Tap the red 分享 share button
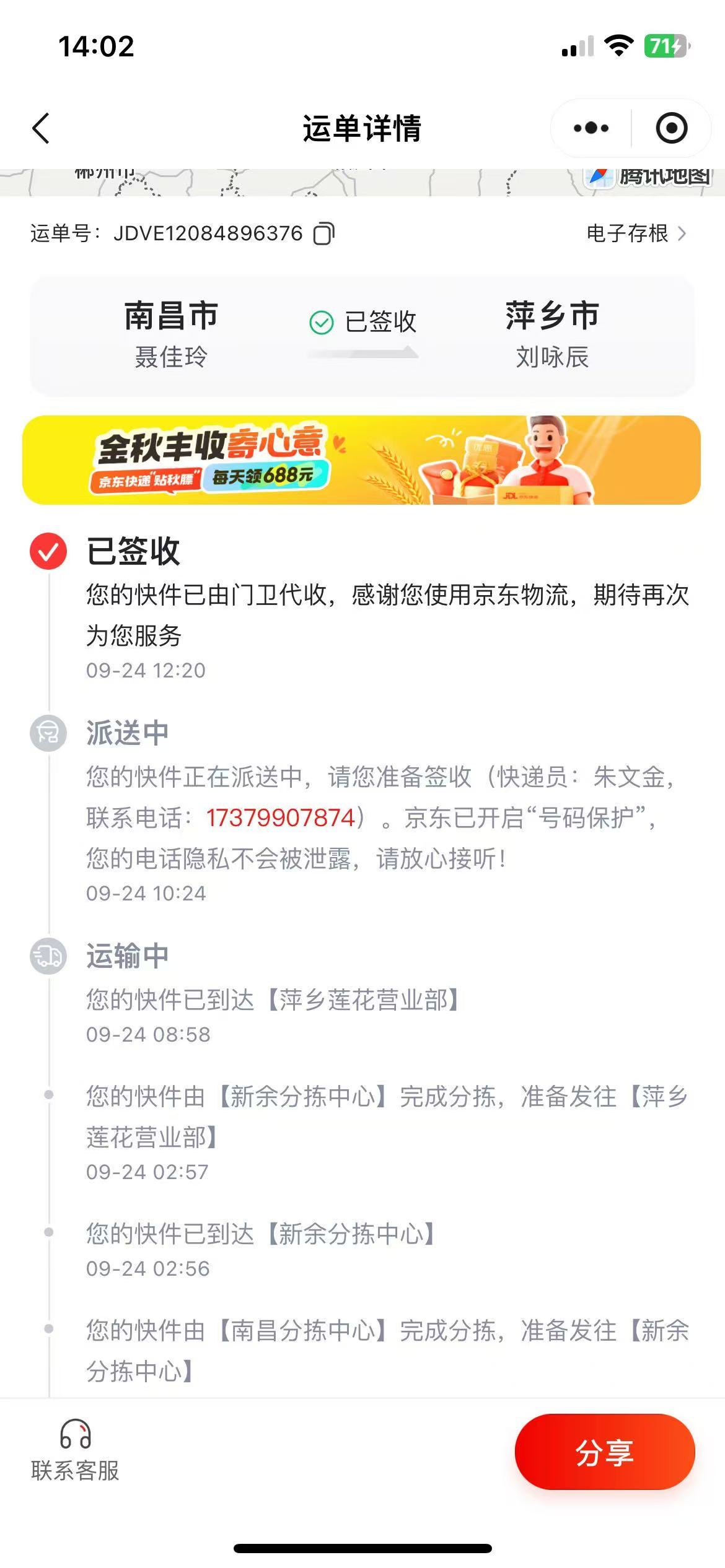725x1568 pixels. 605,1452
